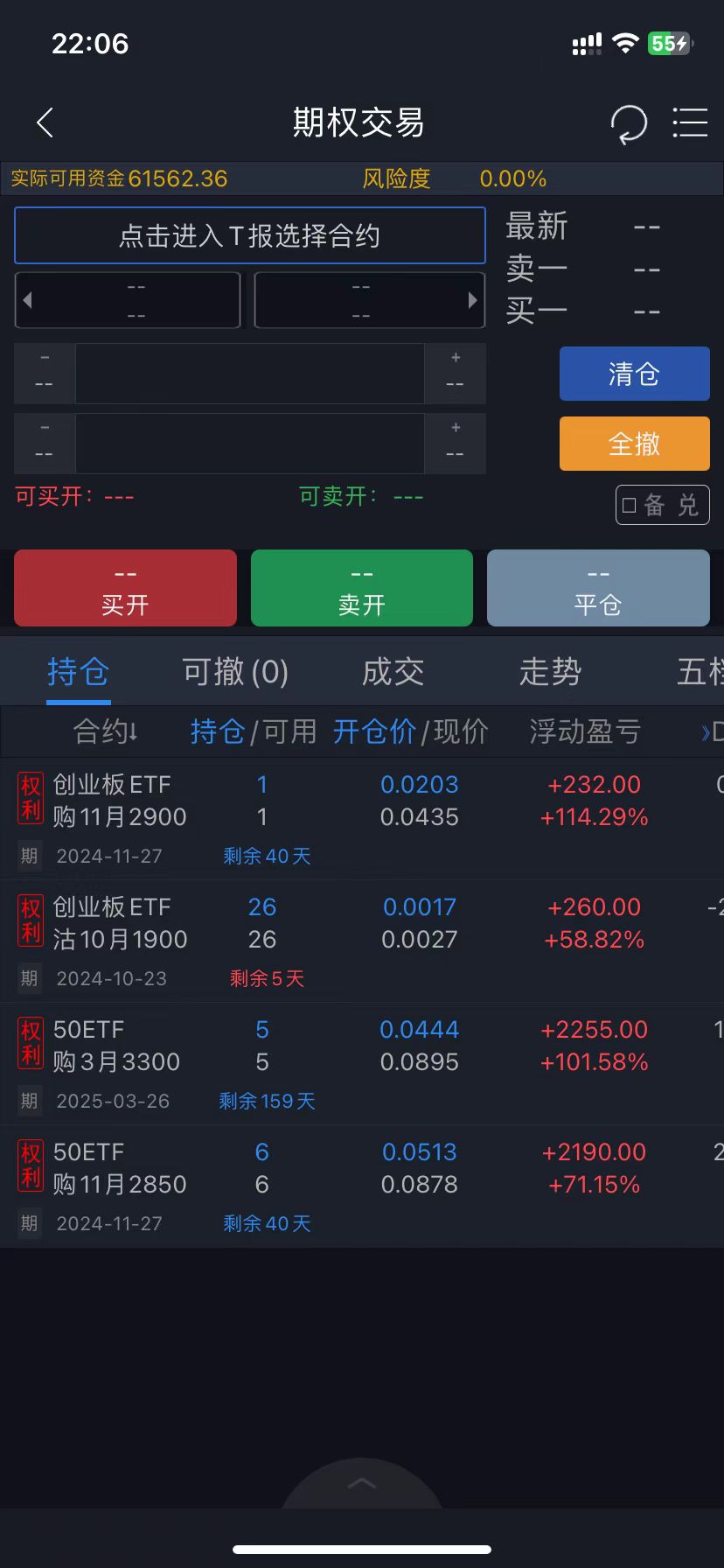Tap 点击进入T报选择合约 to choose contract

[250, 235]
